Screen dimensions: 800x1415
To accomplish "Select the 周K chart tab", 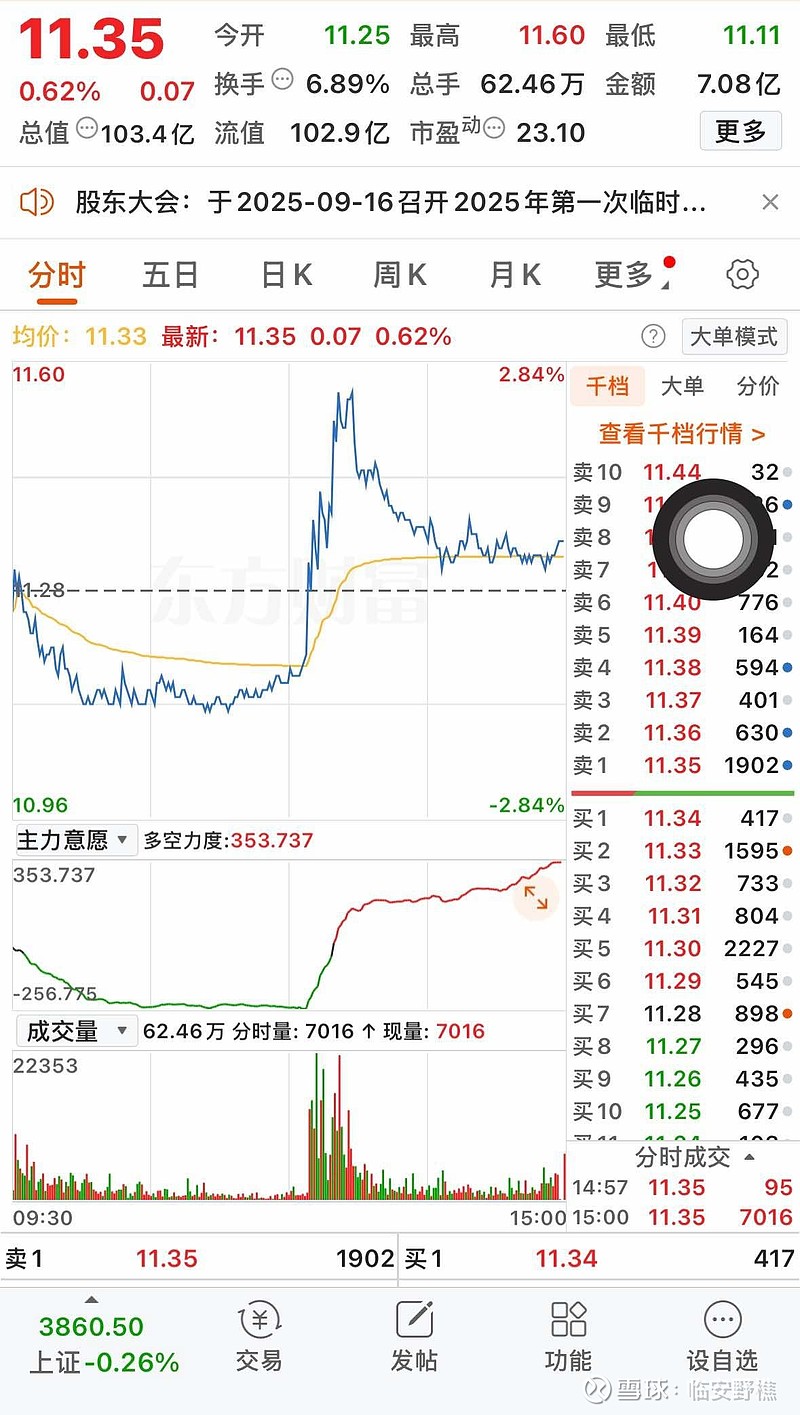I will click(400, 275).
